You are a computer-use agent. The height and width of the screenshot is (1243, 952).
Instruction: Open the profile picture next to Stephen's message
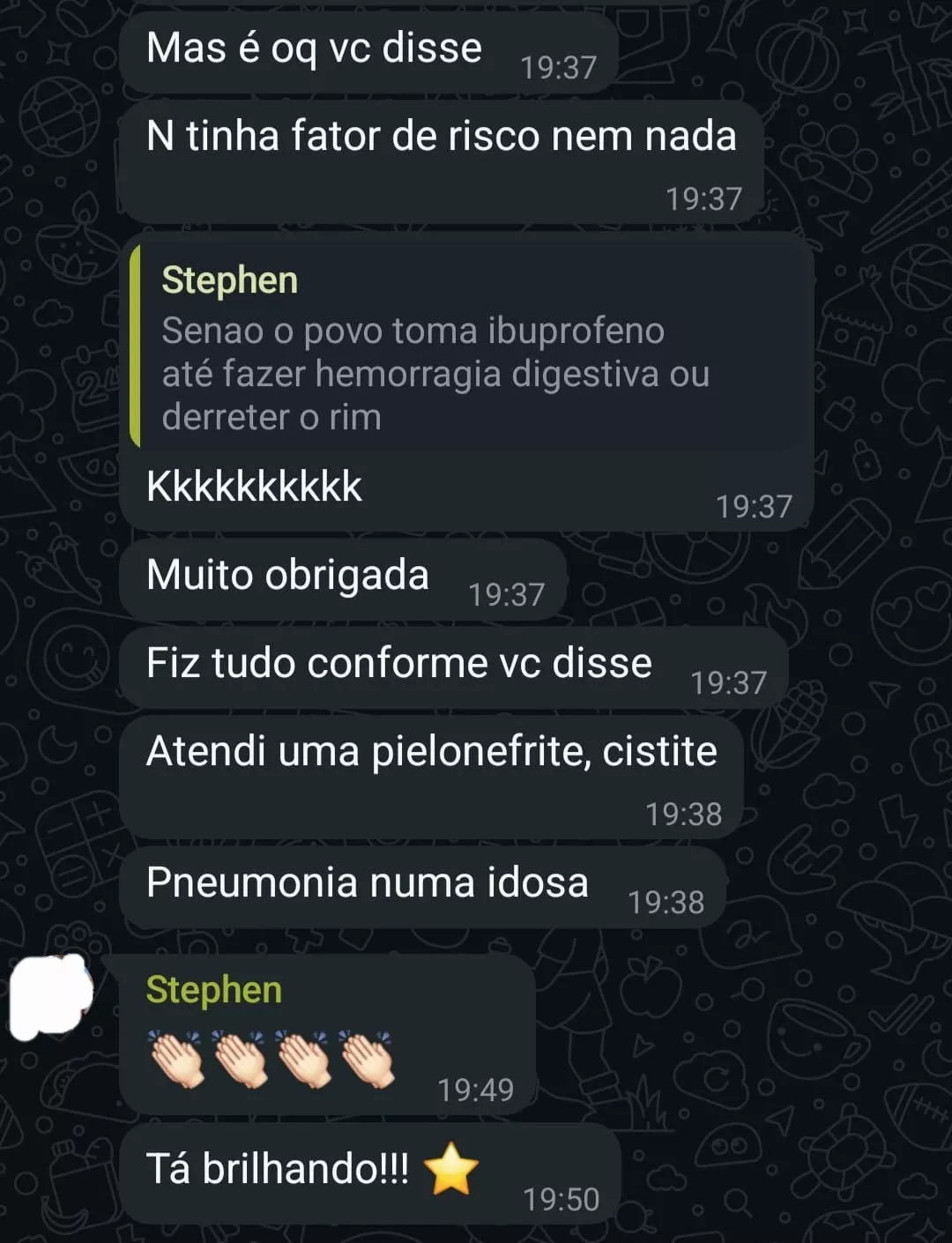click(x=50, y=996)
